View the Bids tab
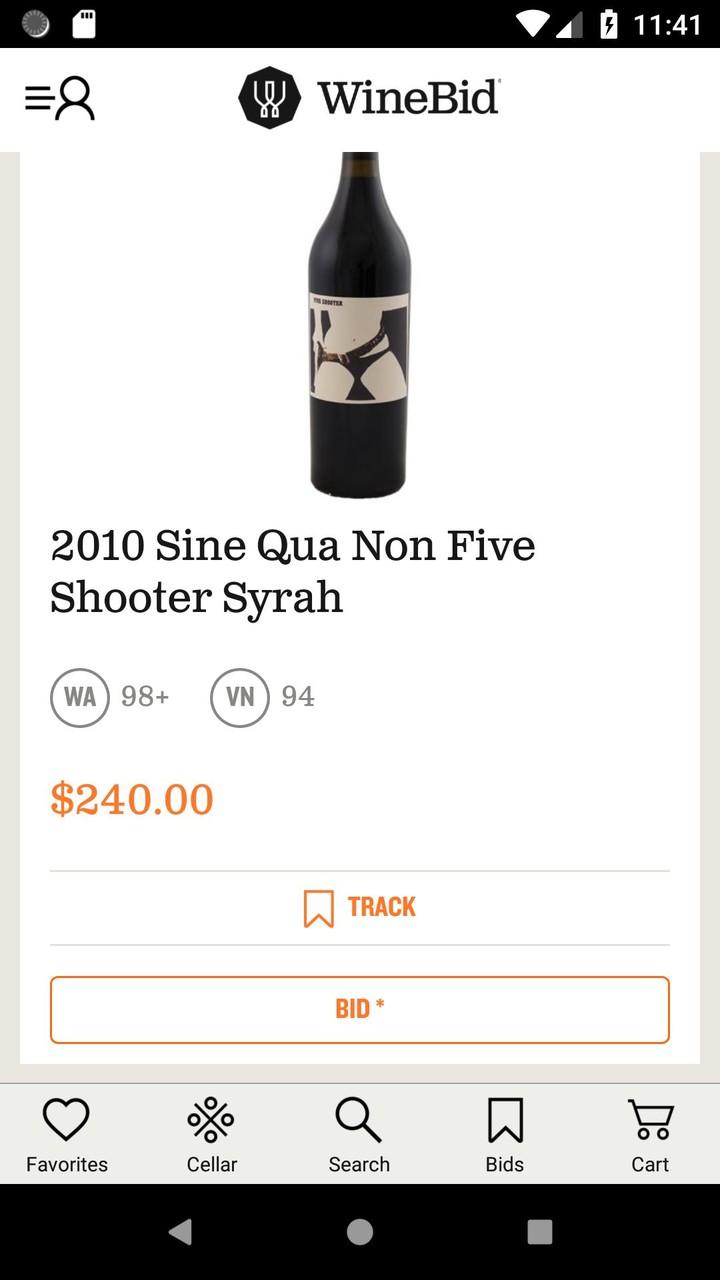Image resolution: width=720 pixels, height=1280 pixels. [x=505, y=1136]
